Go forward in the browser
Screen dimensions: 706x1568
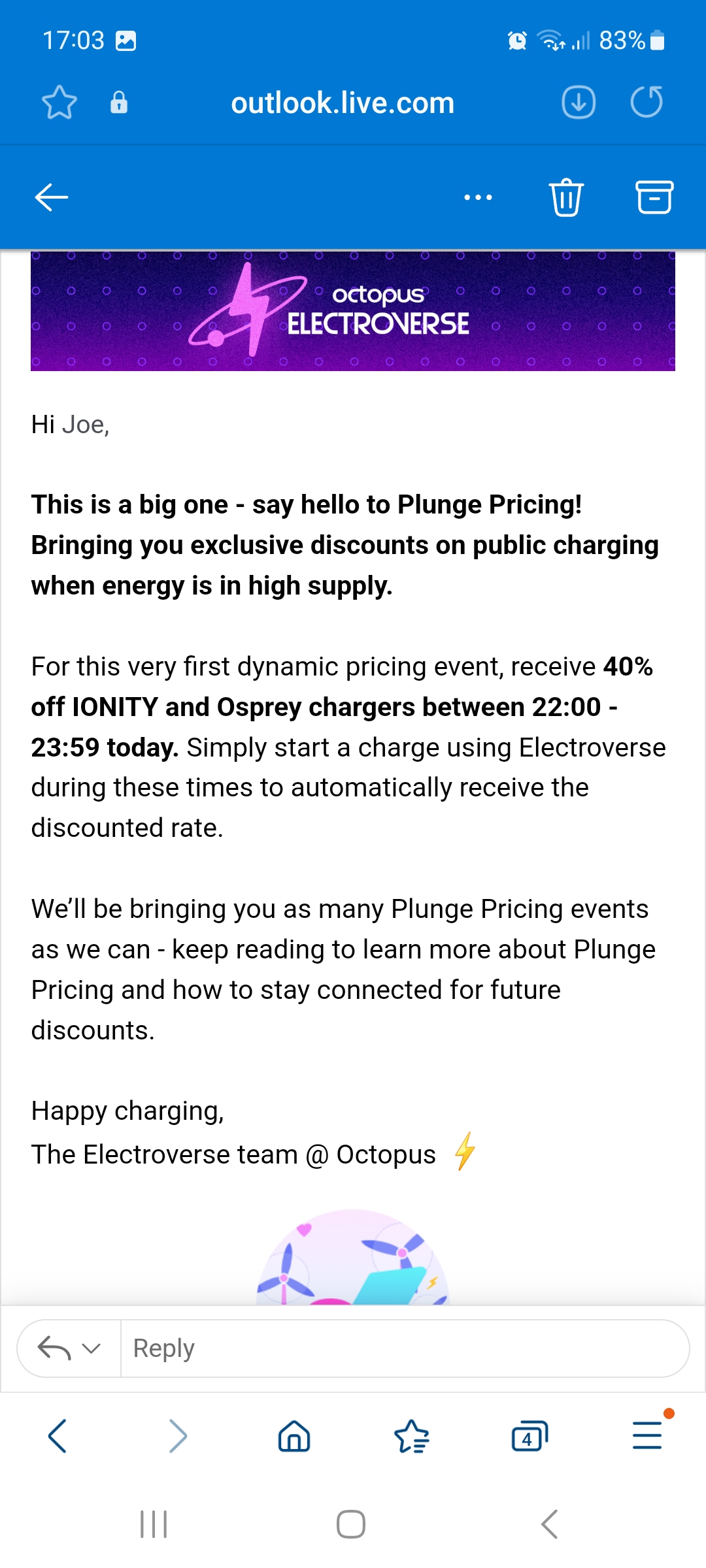[177, 1436]
